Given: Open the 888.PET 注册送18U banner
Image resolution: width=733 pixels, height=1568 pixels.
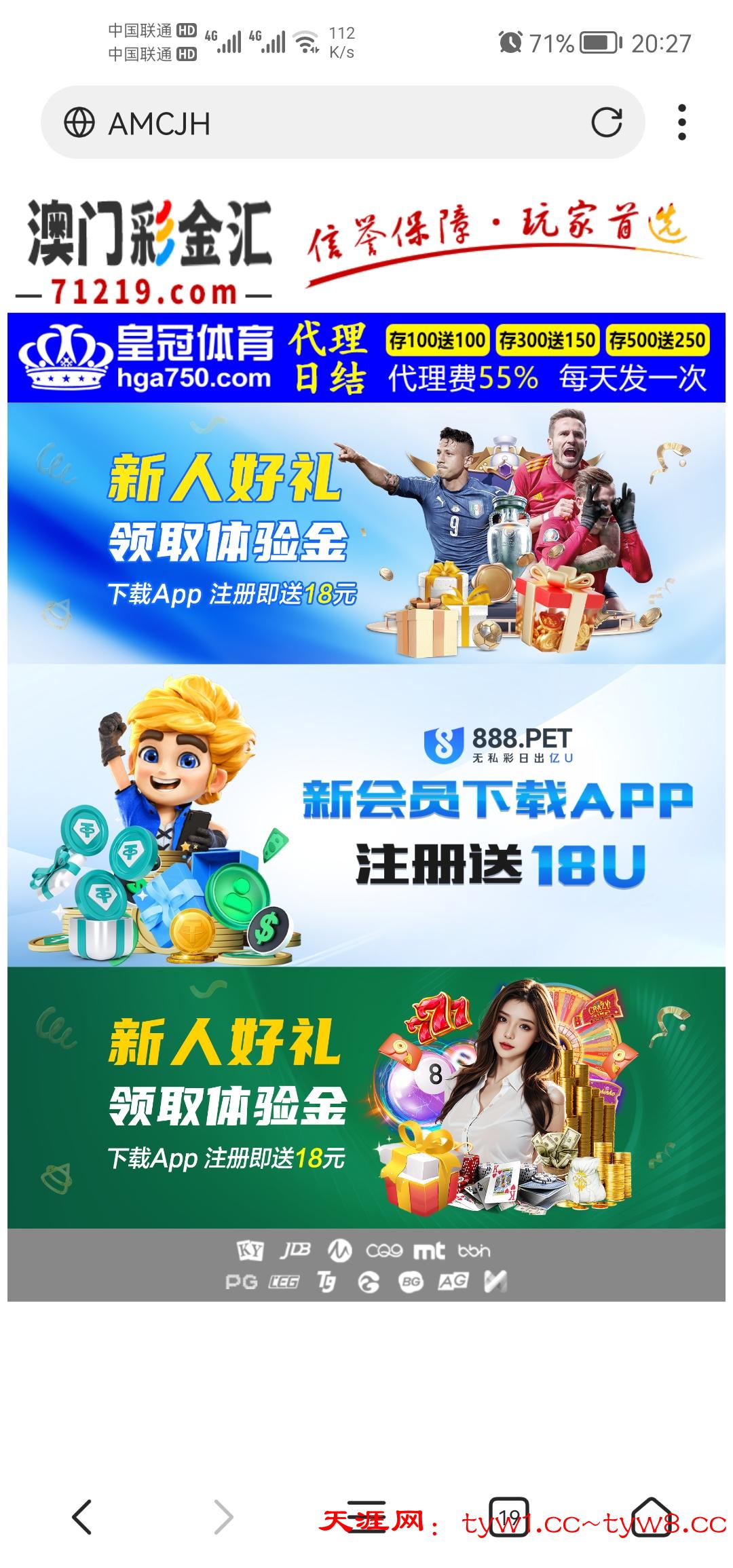Looking at the screenshot, I should (366, 815).
